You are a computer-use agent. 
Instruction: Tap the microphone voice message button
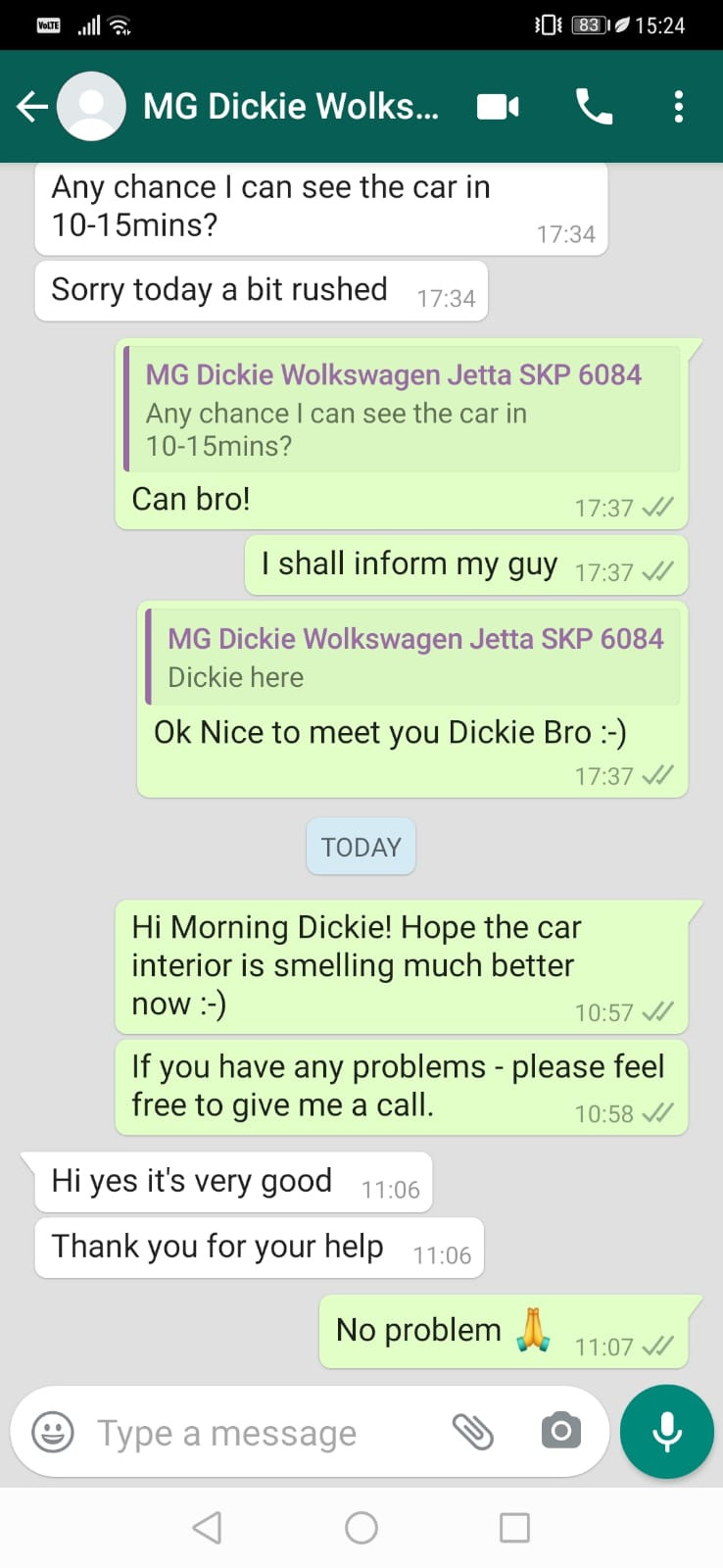(667, 1432)
